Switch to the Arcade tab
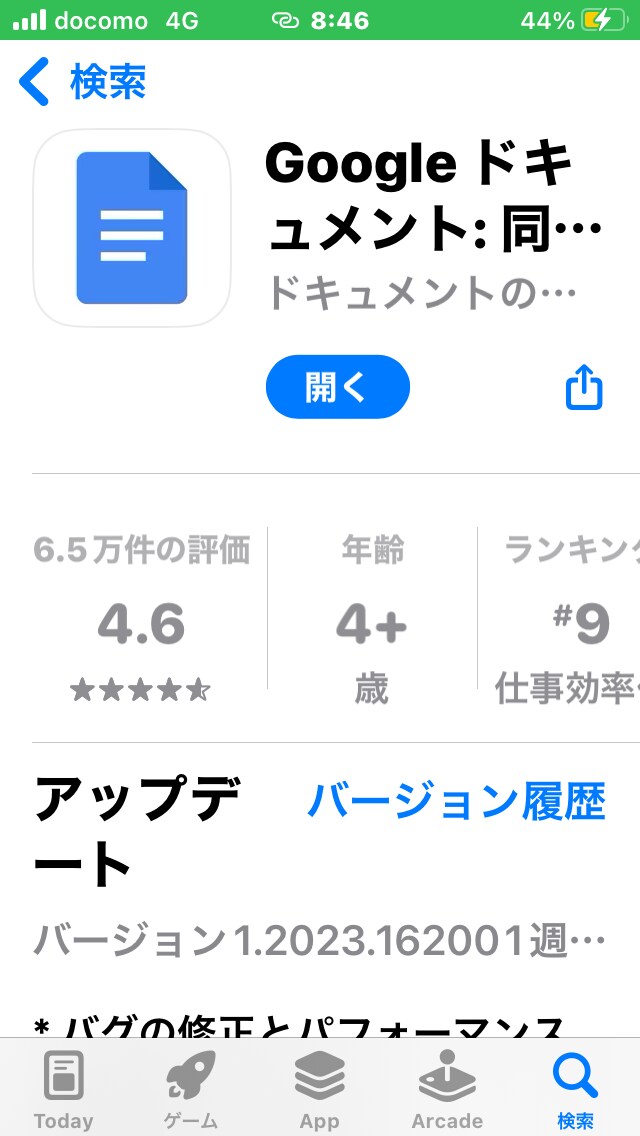 (x=447, y=1088)
